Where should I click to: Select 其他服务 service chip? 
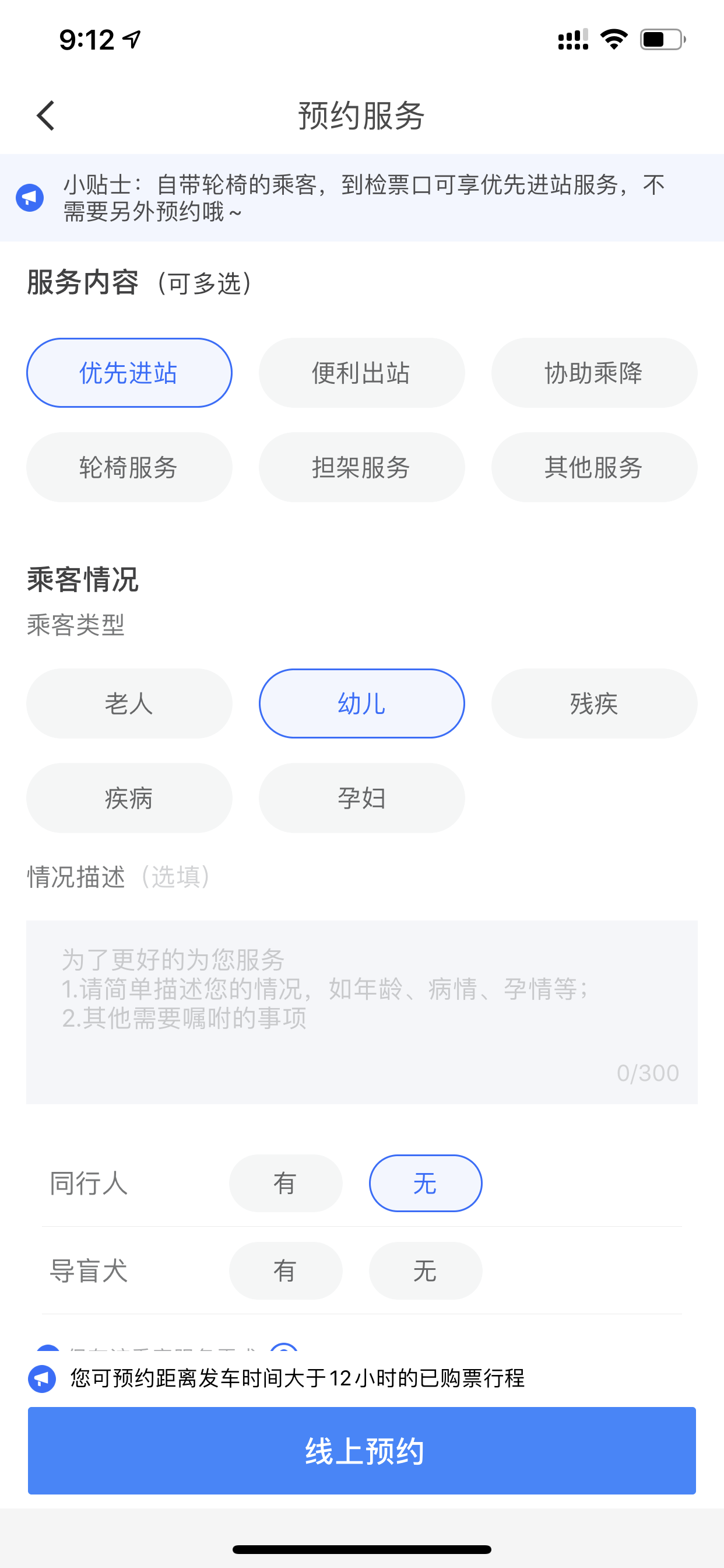click(x=594, y=467)
